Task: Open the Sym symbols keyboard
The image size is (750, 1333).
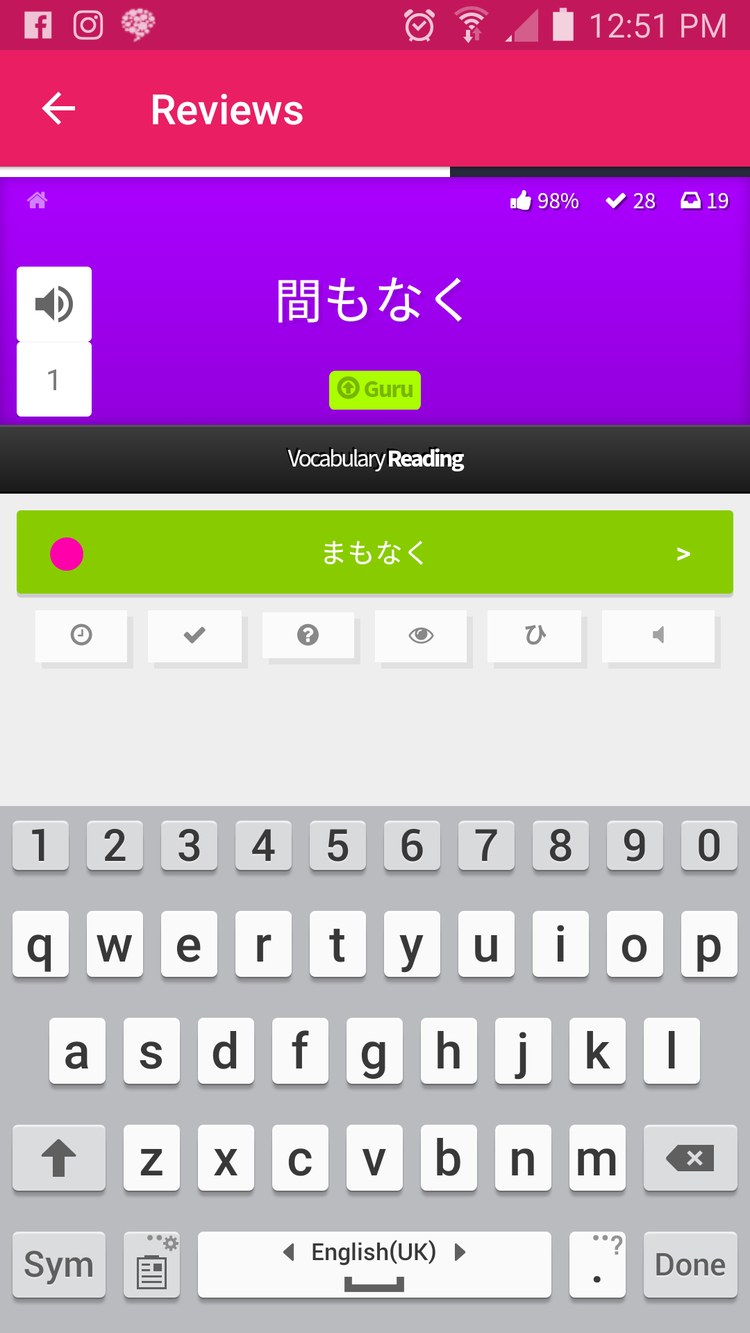Action: (58, 1264)
